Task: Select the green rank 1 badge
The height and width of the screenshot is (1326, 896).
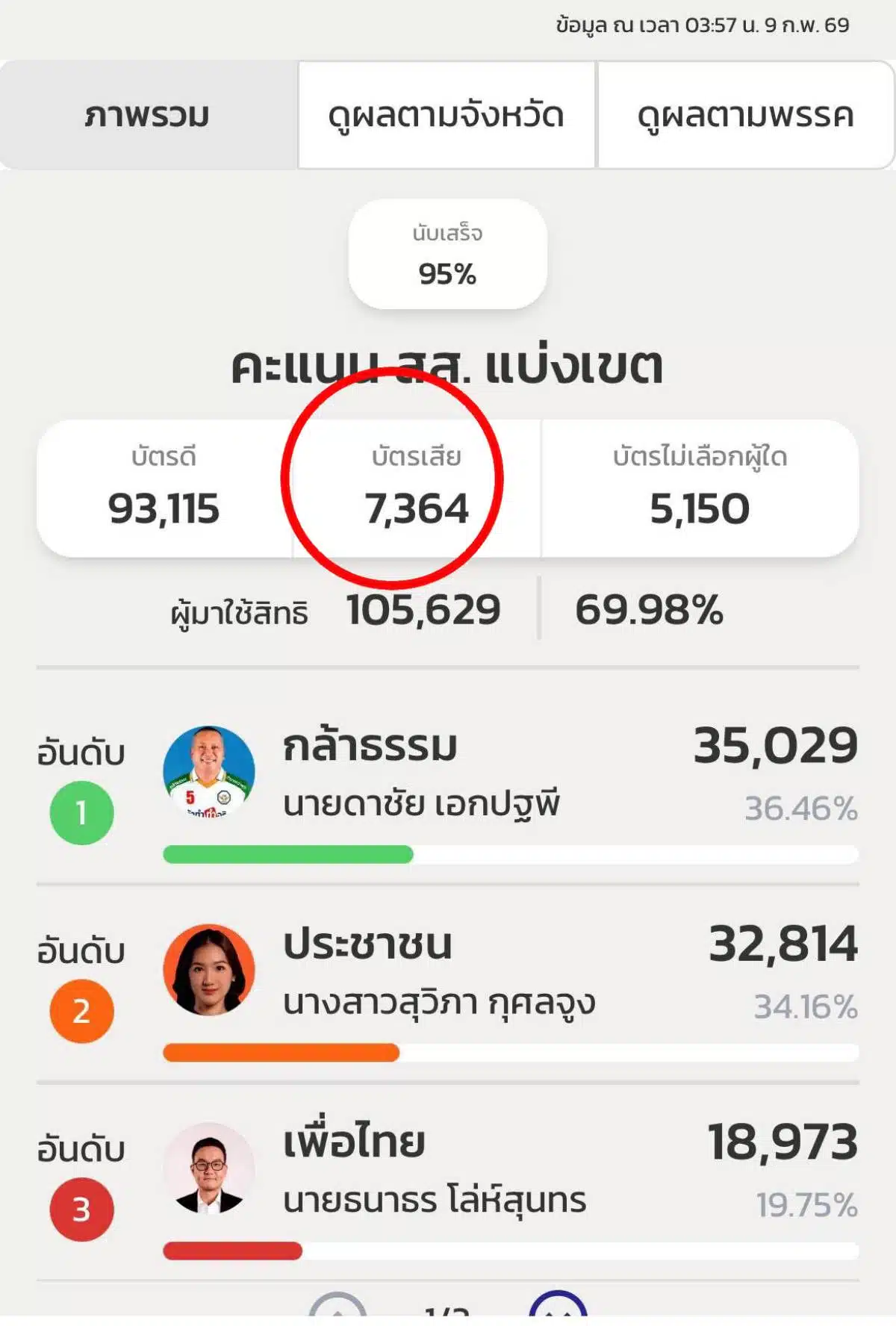Action: tap(82, 813)
